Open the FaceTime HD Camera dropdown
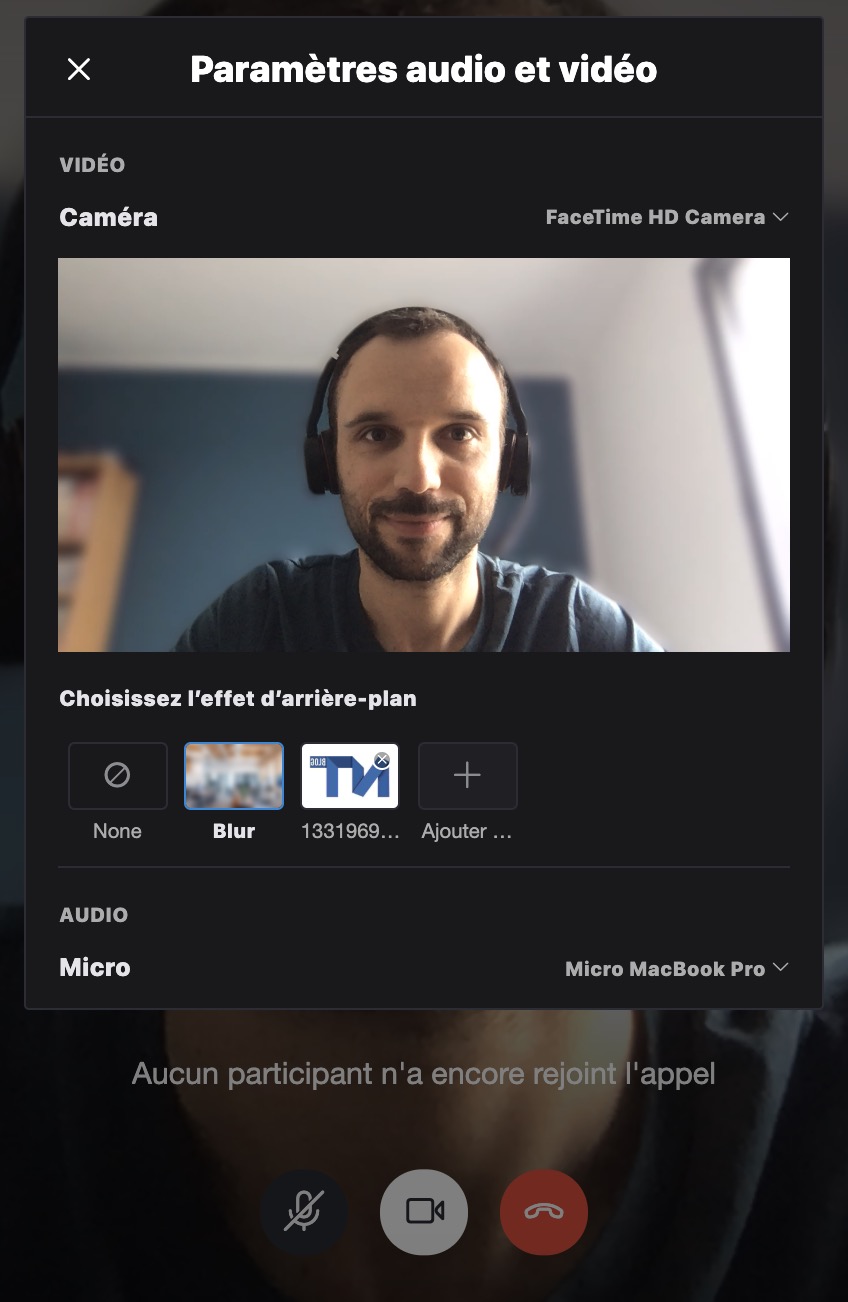 667,217
